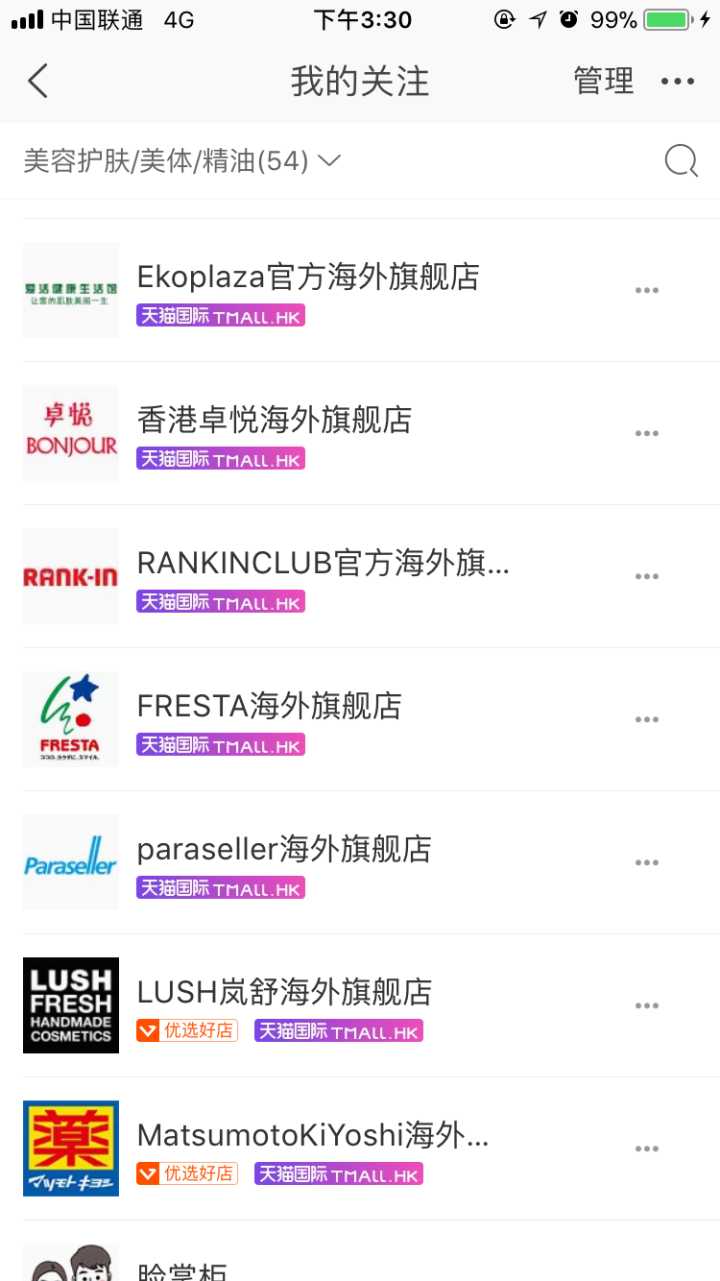Open MatsumotoKiYoshi海外 shop
Screen dimensions: 720x1281
(312, 1135)
